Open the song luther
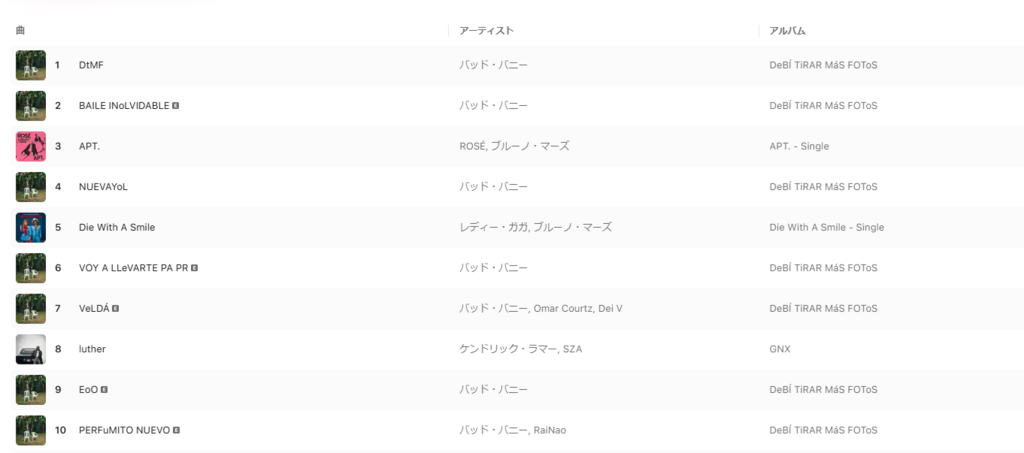The height and width of the screenshot is (453, 1024). 92,349
